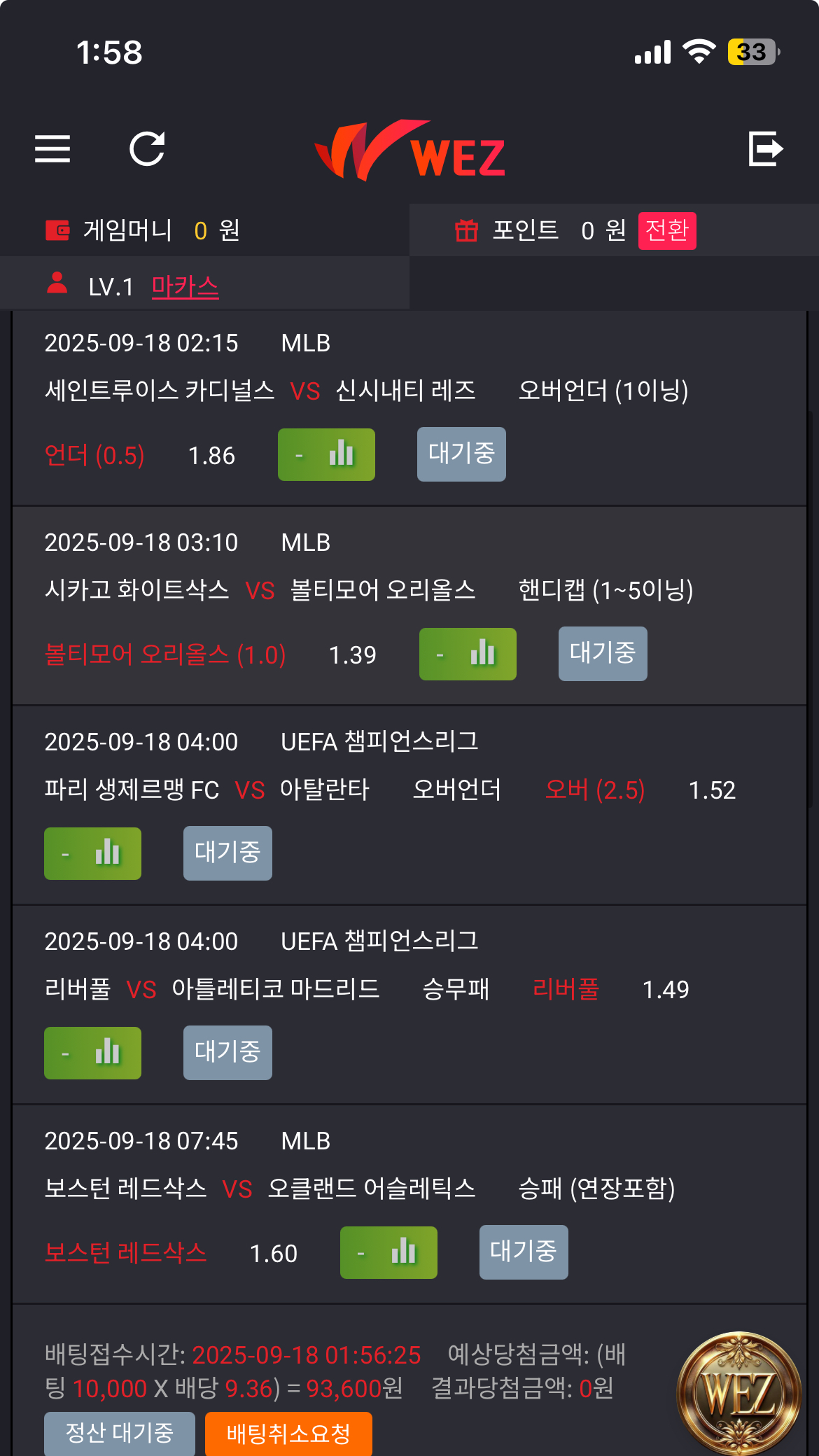View stats for the 세인트루이스 카디널스 game
Screen dimensions: 819x1456
click(x=326, y=455)
